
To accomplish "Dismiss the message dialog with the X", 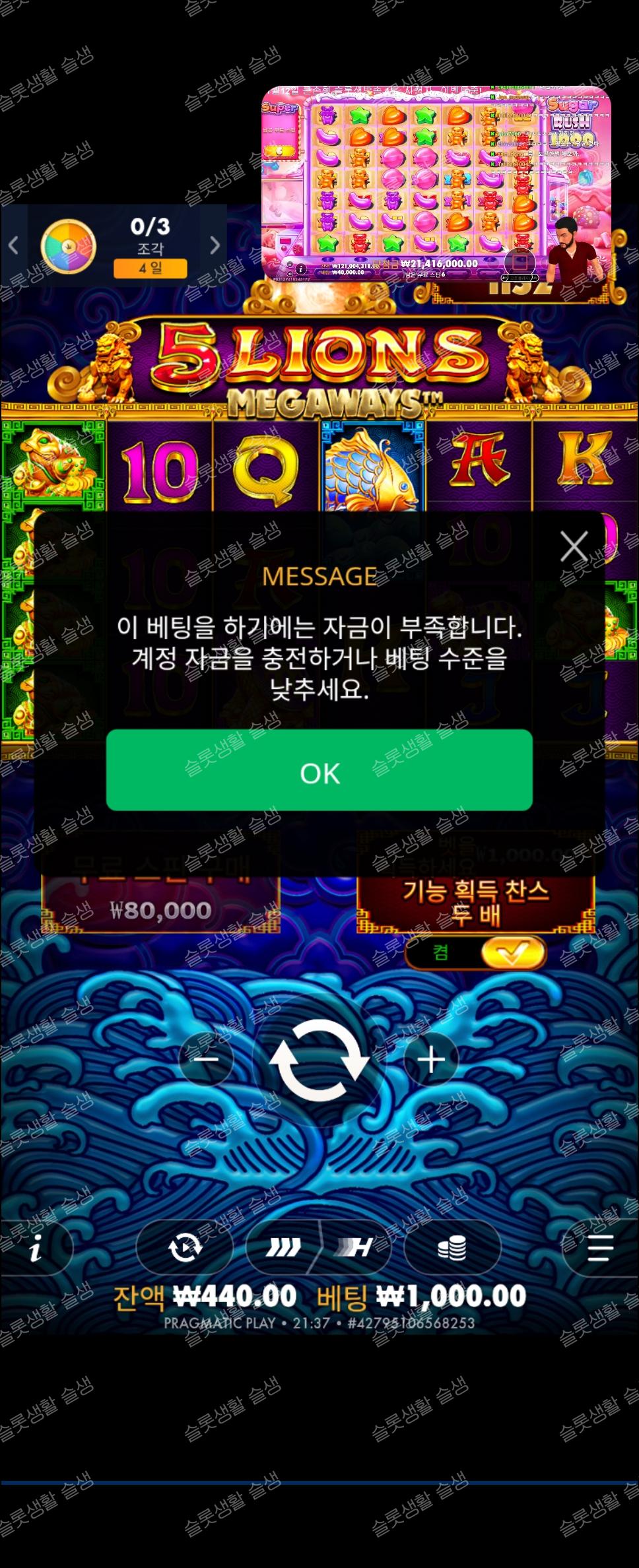I will pos(574,546).
